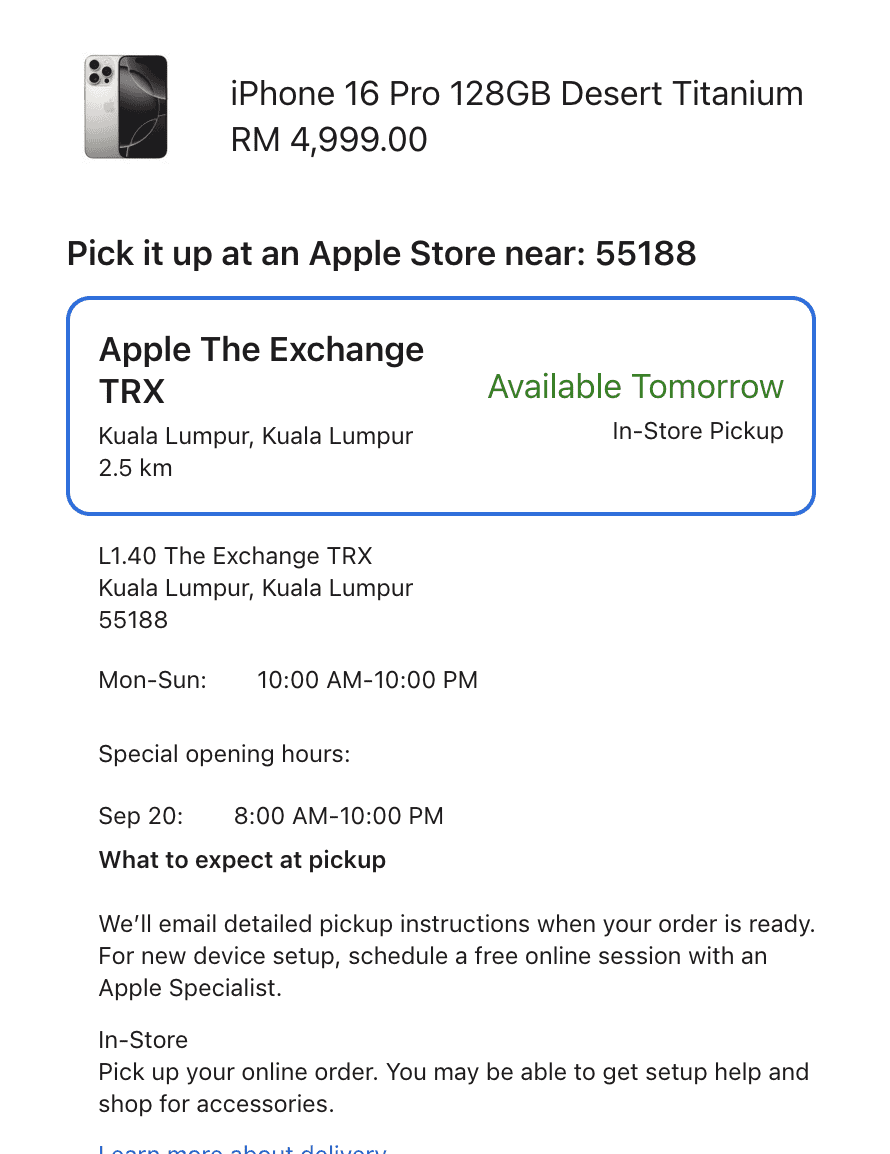Open the Learn more about delivery link
This screenshot has width=890, height=1154.
[x=242, y=1150]
